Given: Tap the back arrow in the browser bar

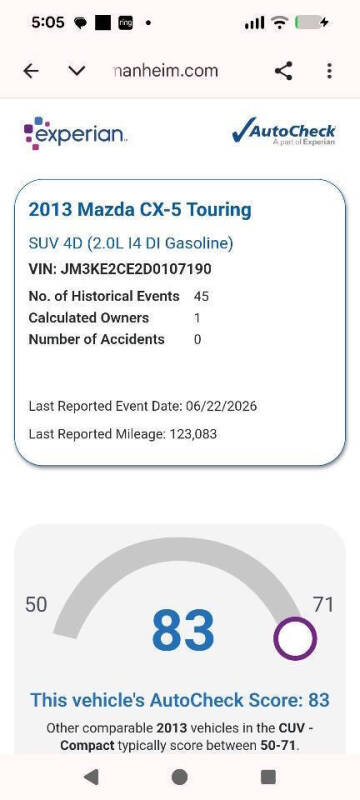Looking at the screenshot, I should tap(31, 71).
